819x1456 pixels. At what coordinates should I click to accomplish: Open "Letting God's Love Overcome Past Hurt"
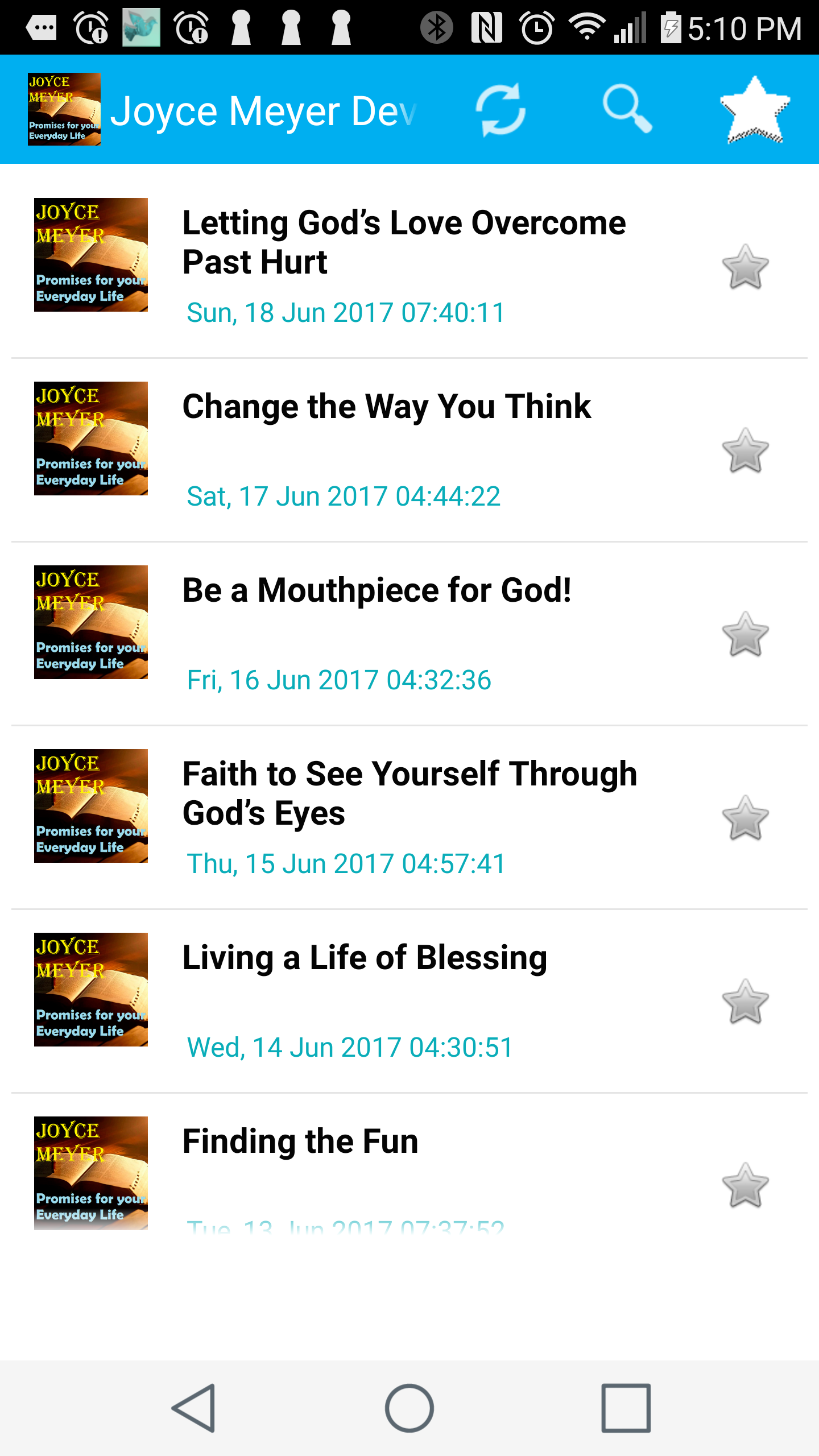click(404, 242)
